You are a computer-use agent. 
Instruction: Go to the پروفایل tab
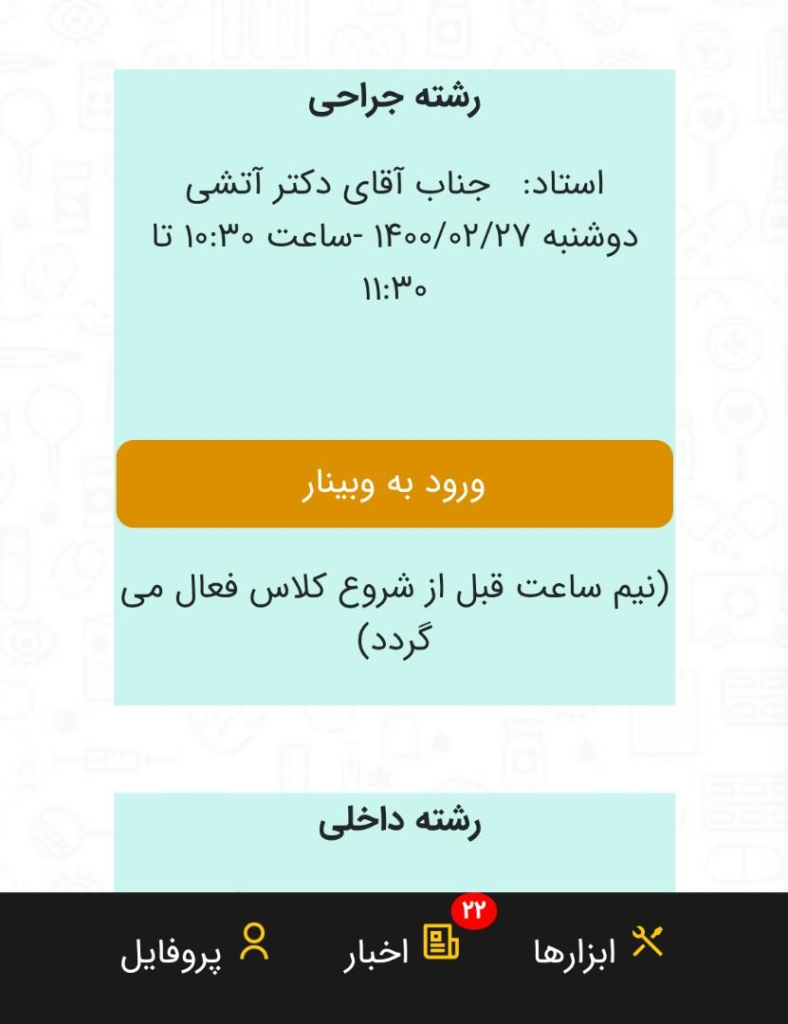(195, 948)
